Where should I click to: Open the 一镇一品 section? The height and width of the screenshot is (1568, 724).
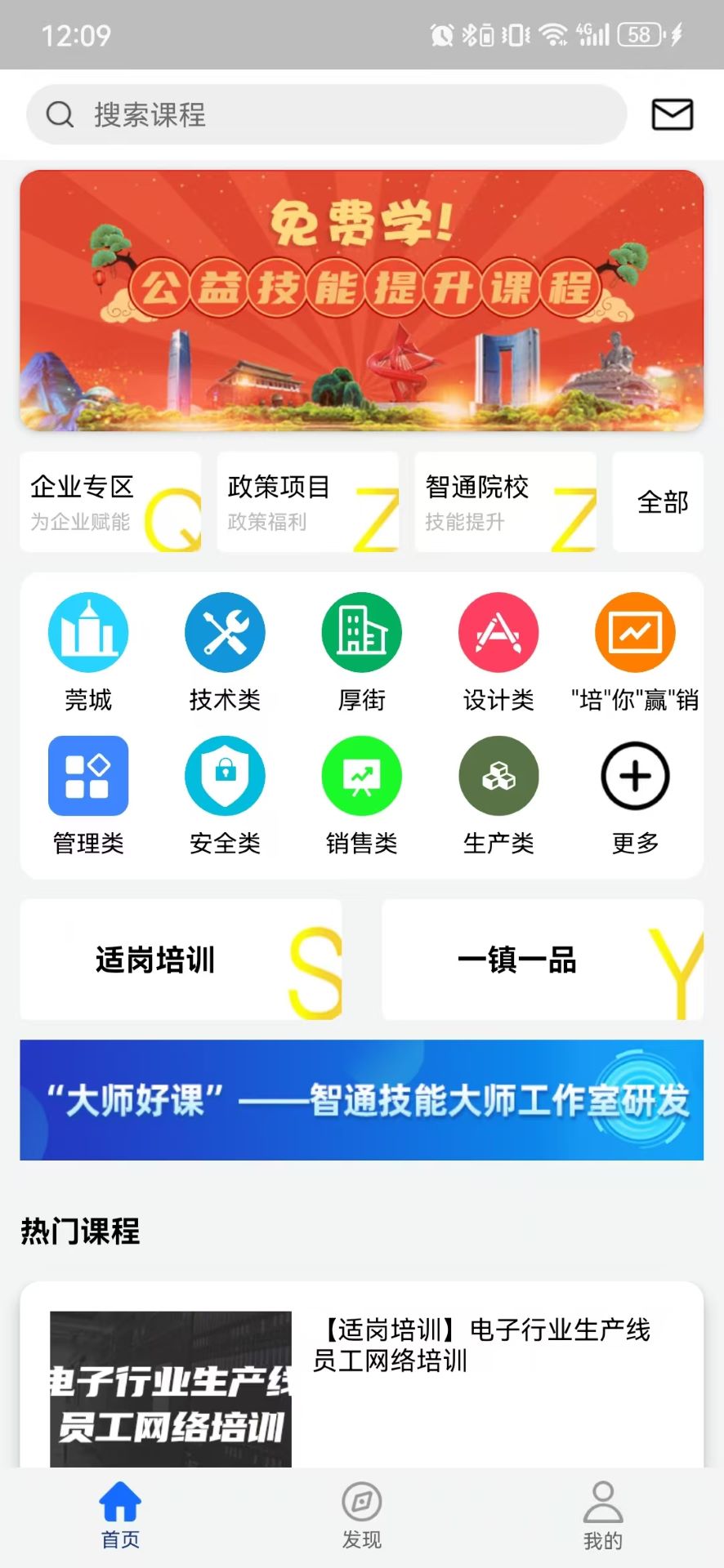tap(543, 960)
